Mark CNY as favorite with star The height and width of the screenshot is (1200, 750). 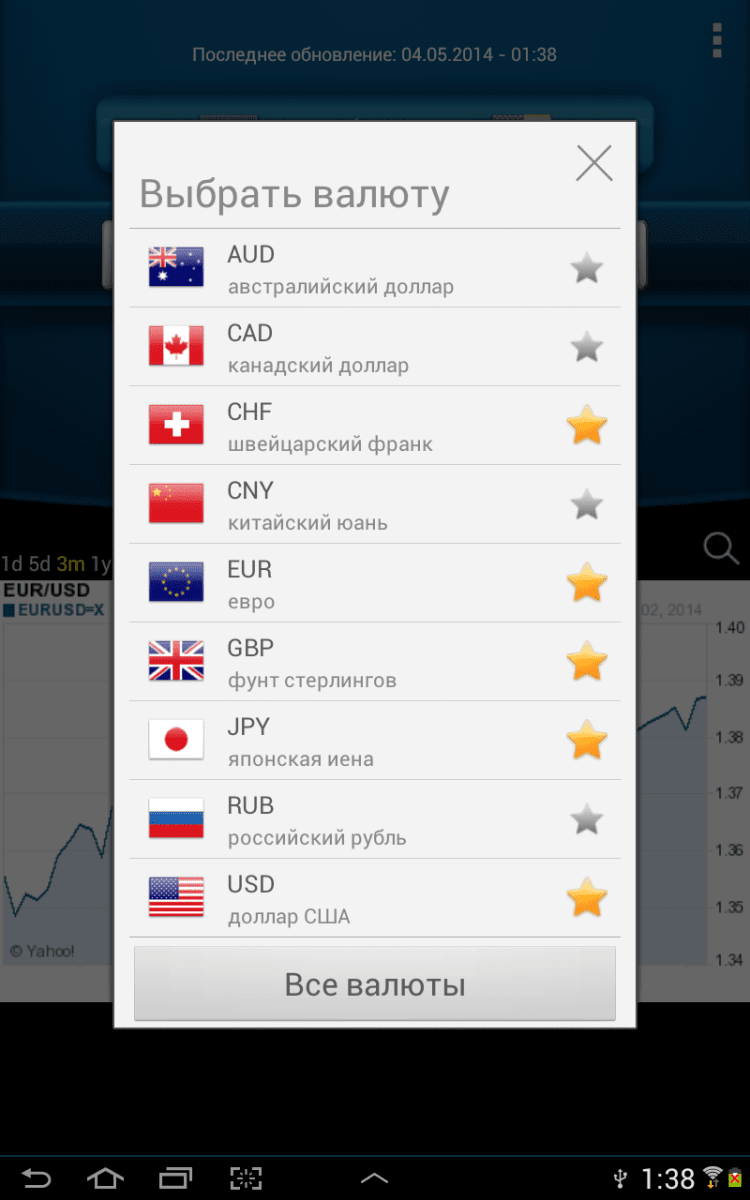[587, 505]
